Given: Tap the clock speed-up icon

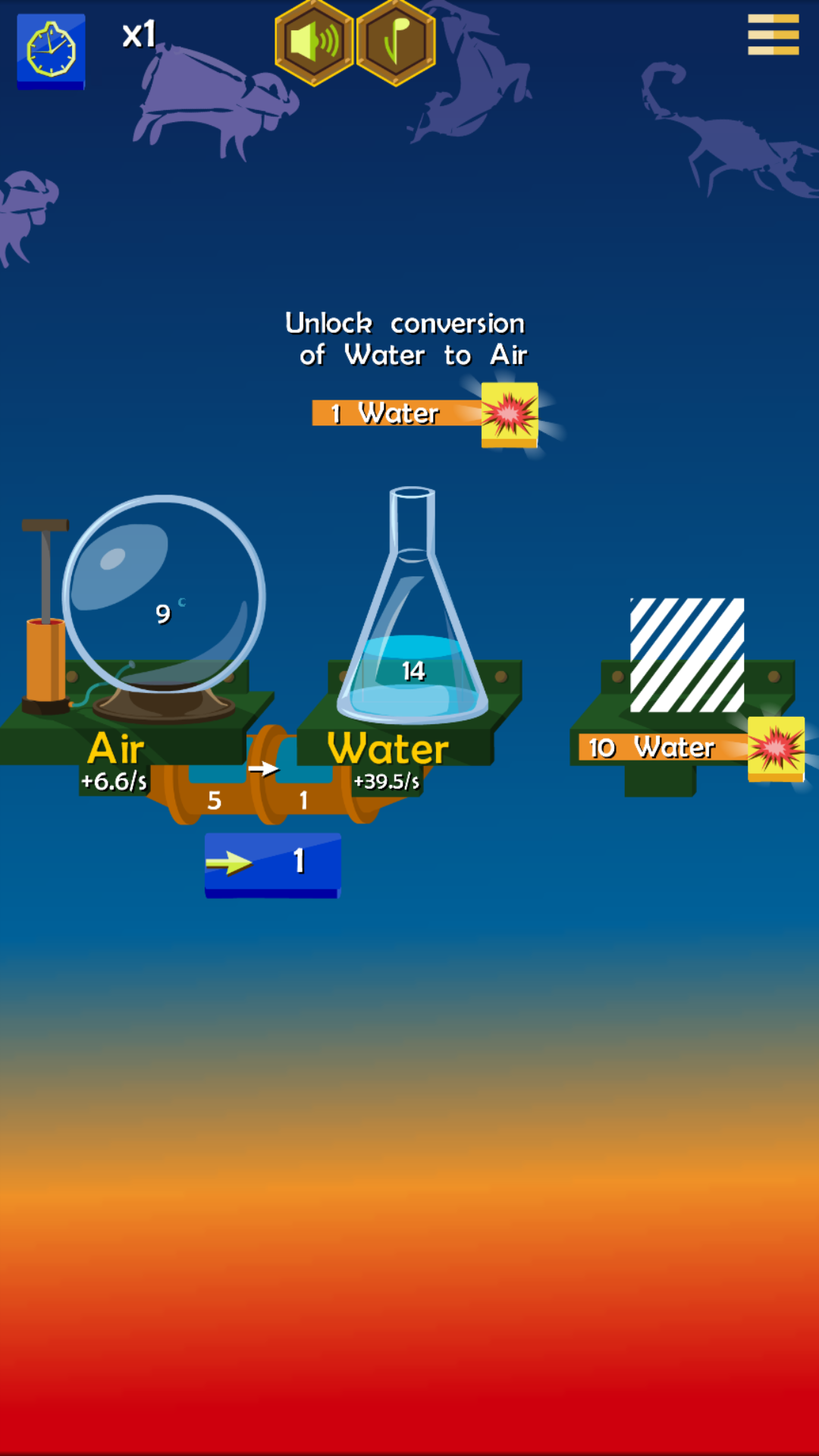Looking at the screenshot, I should coord(51,51).
